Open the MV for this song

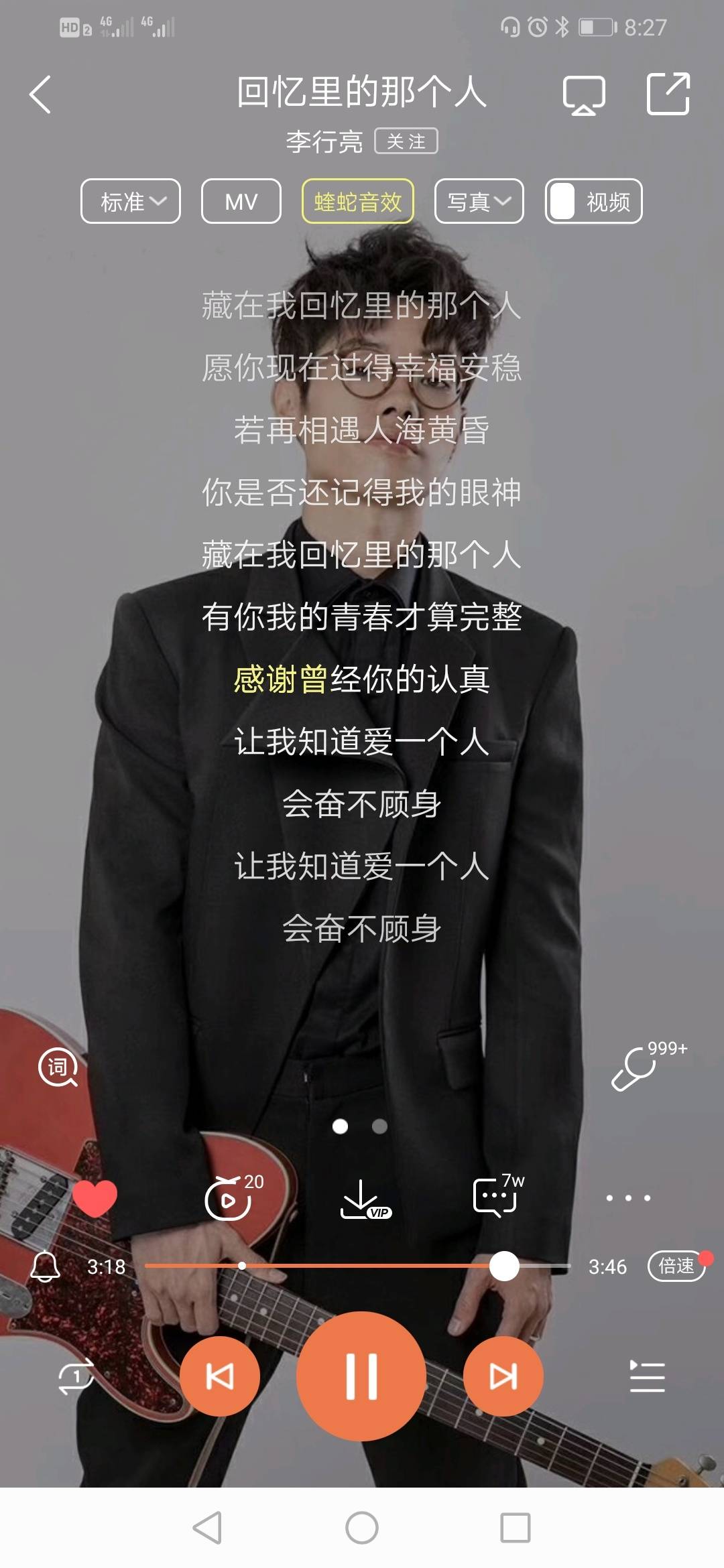pos(241,201)
